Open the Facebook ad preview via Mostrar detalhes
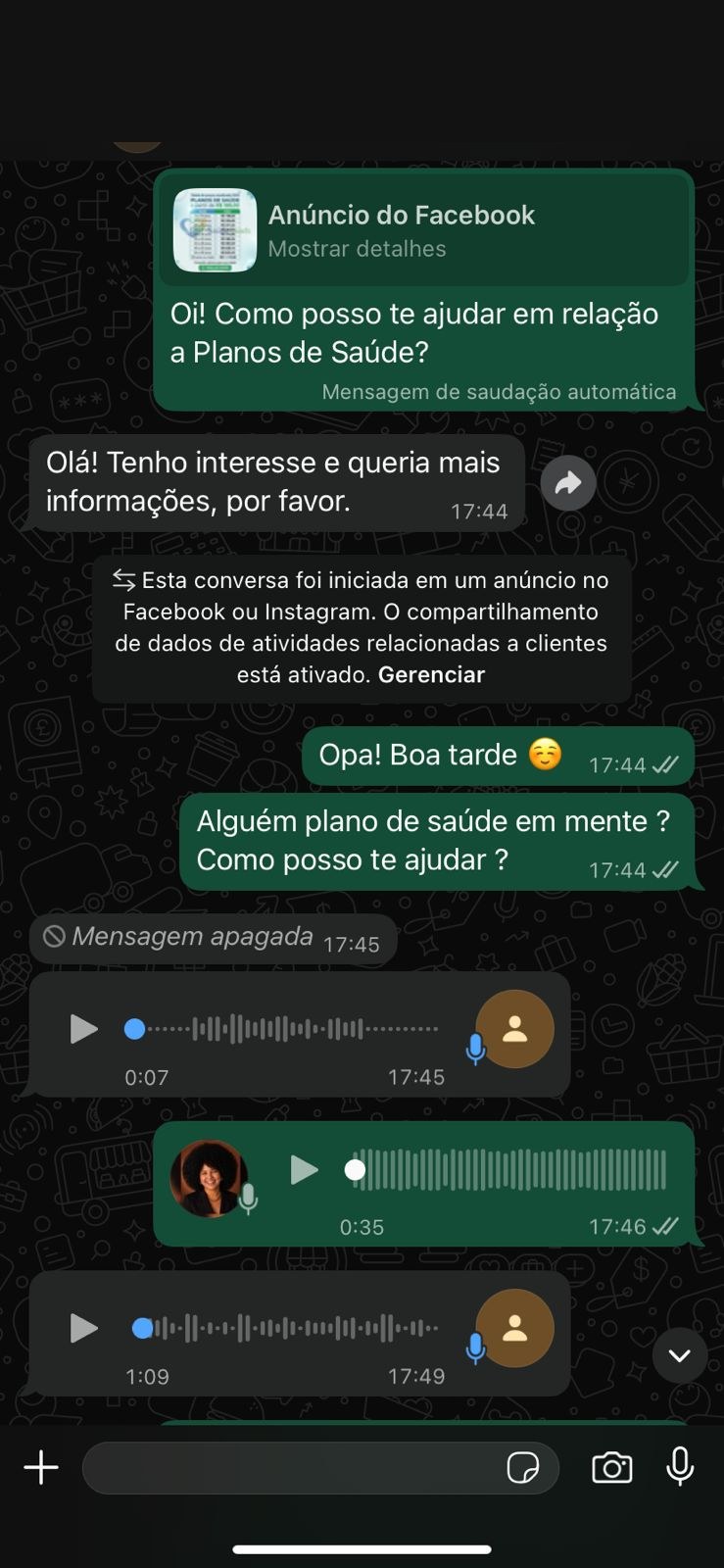Viewport: 724px width, 1568px height. click(x=356, y=249)
